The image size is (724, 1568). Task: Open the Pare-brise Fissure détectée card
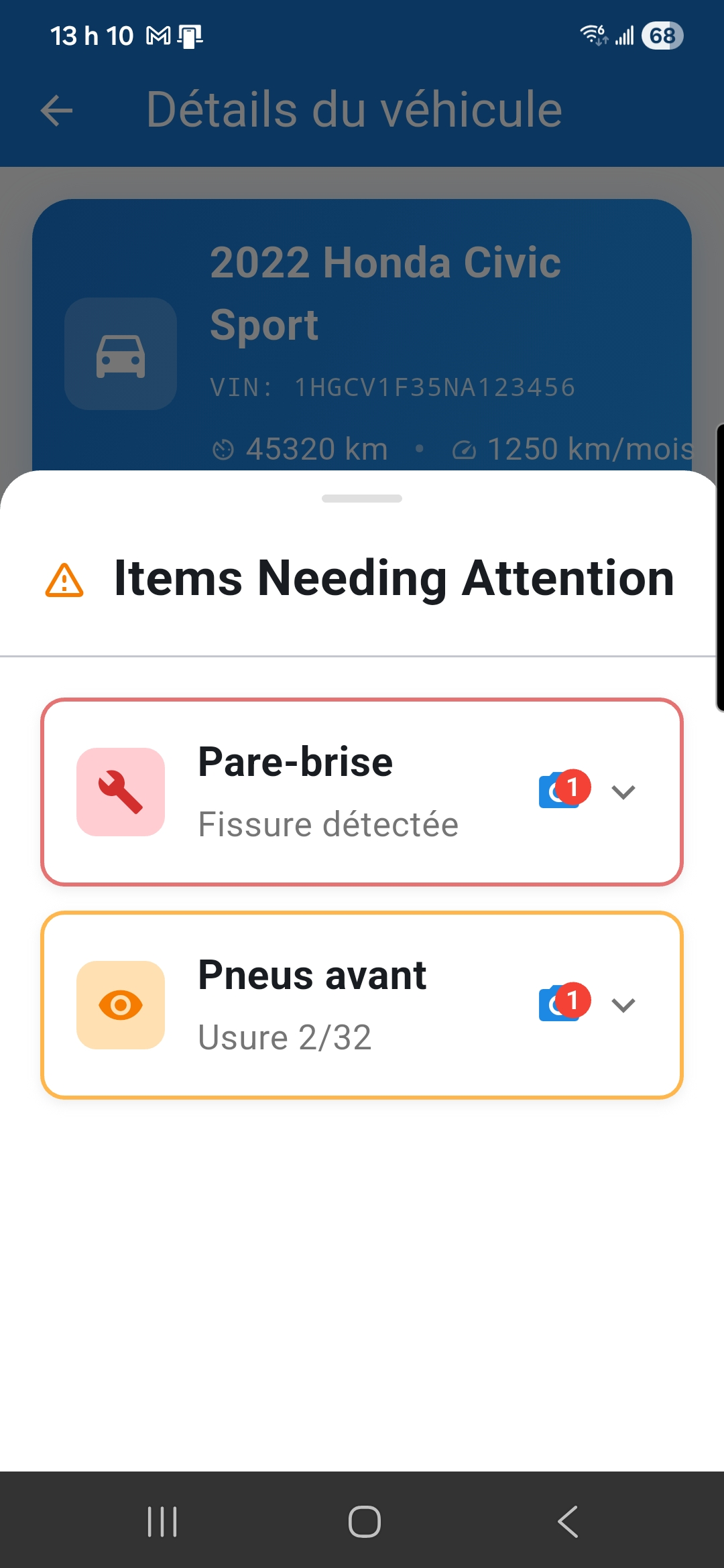coord(328,792)
